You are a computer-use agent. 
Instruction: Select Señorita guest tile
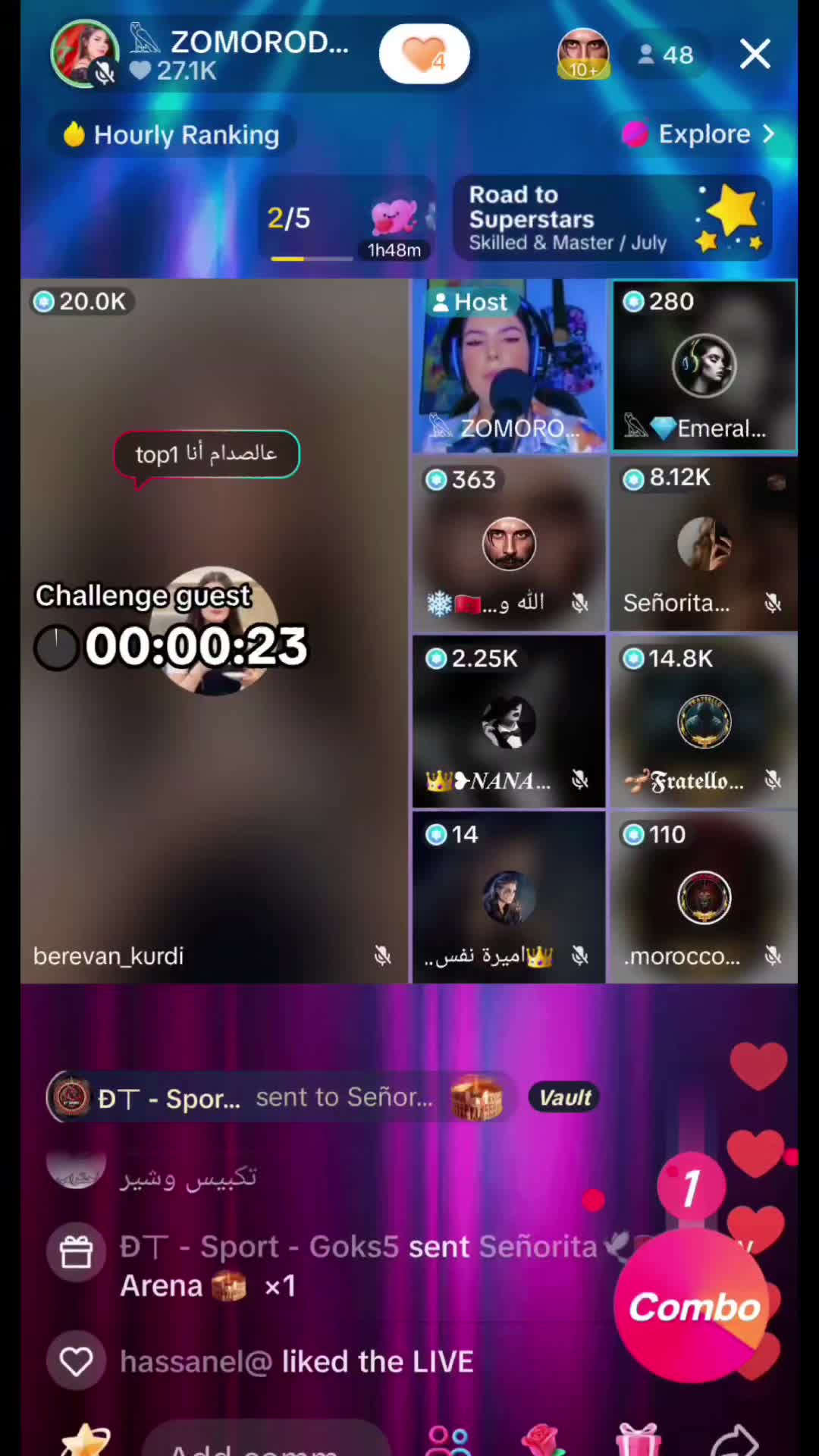[704, 543]
